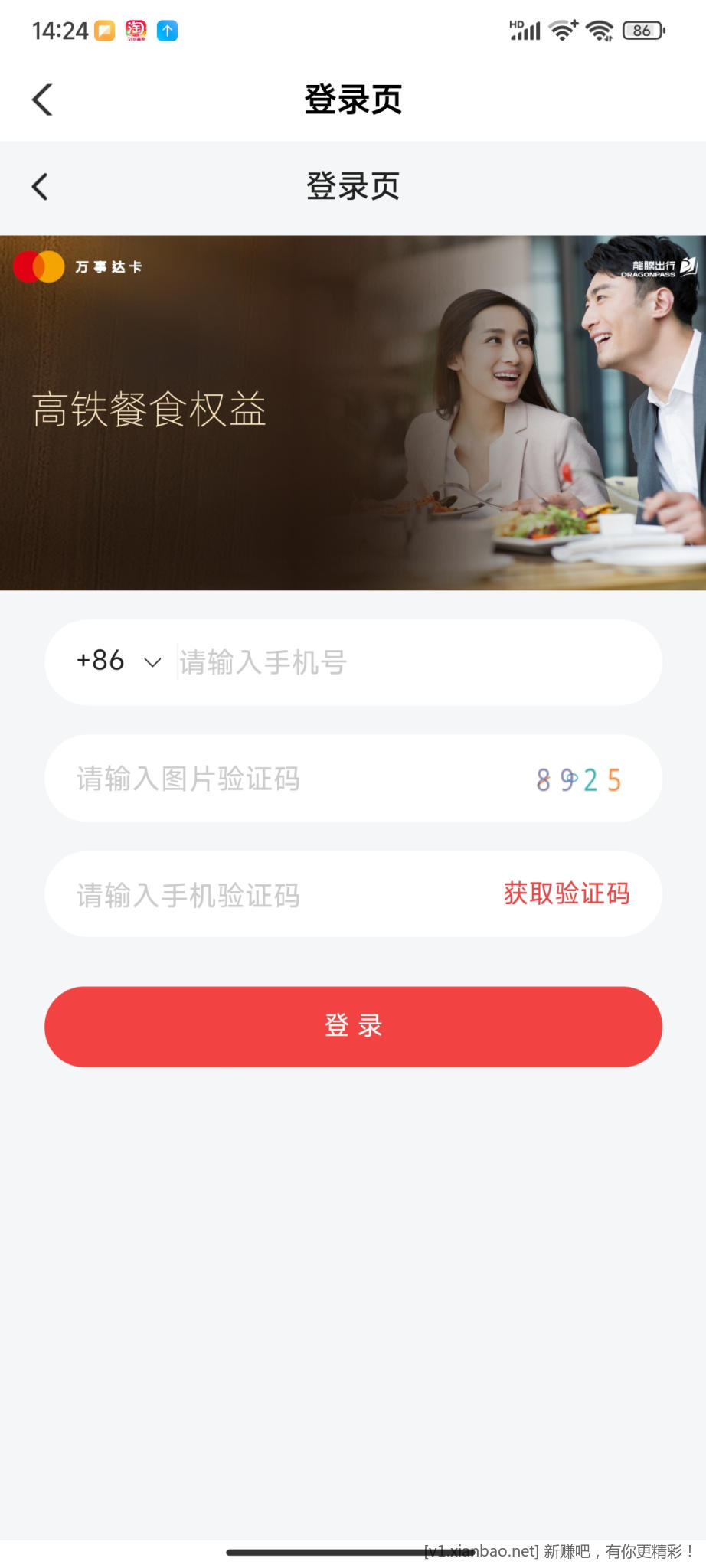Screen dimensions: 706x1568
Task: Open the country code selector showing +86
Action: point(100,661)
